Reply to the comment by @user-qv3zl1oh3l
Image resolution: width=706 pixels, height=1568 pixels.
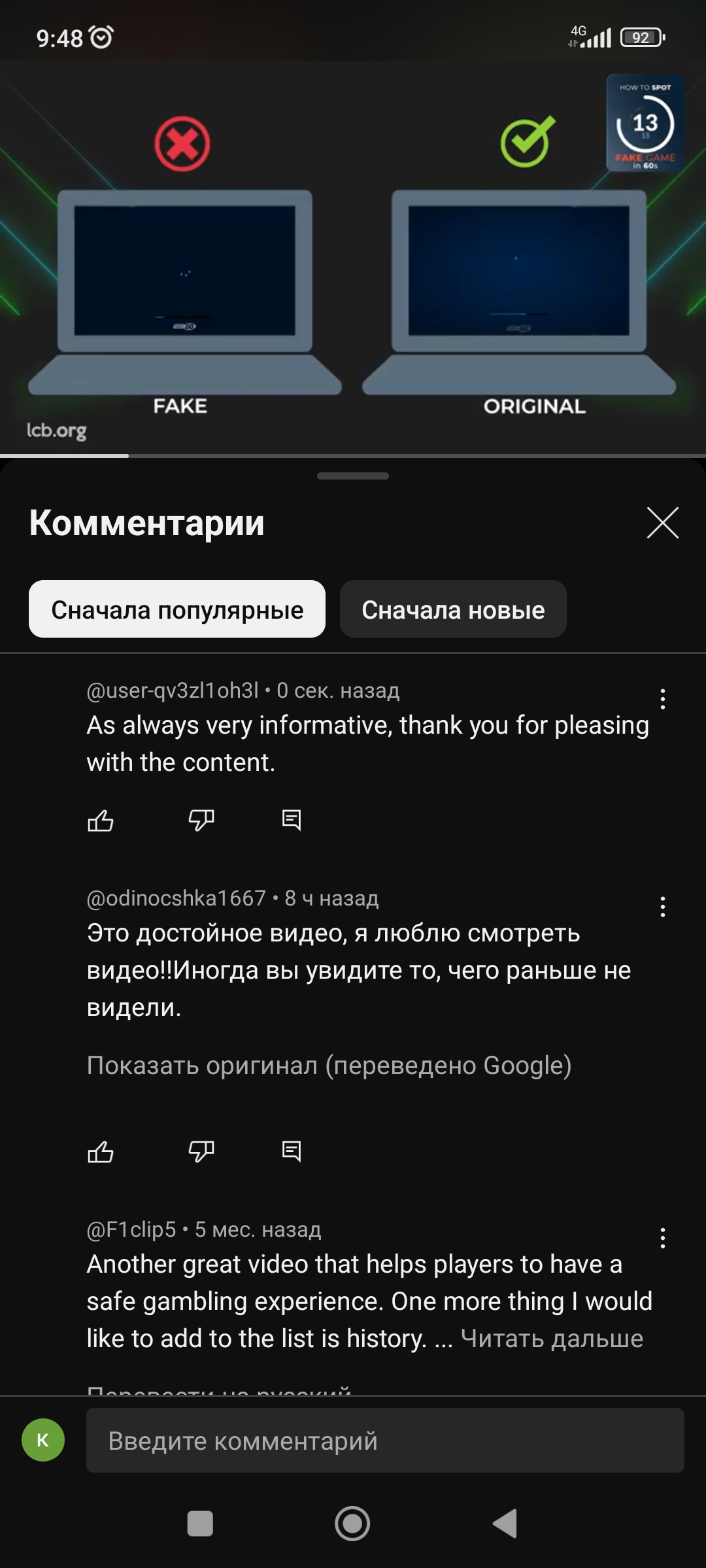tap(291, 820)
